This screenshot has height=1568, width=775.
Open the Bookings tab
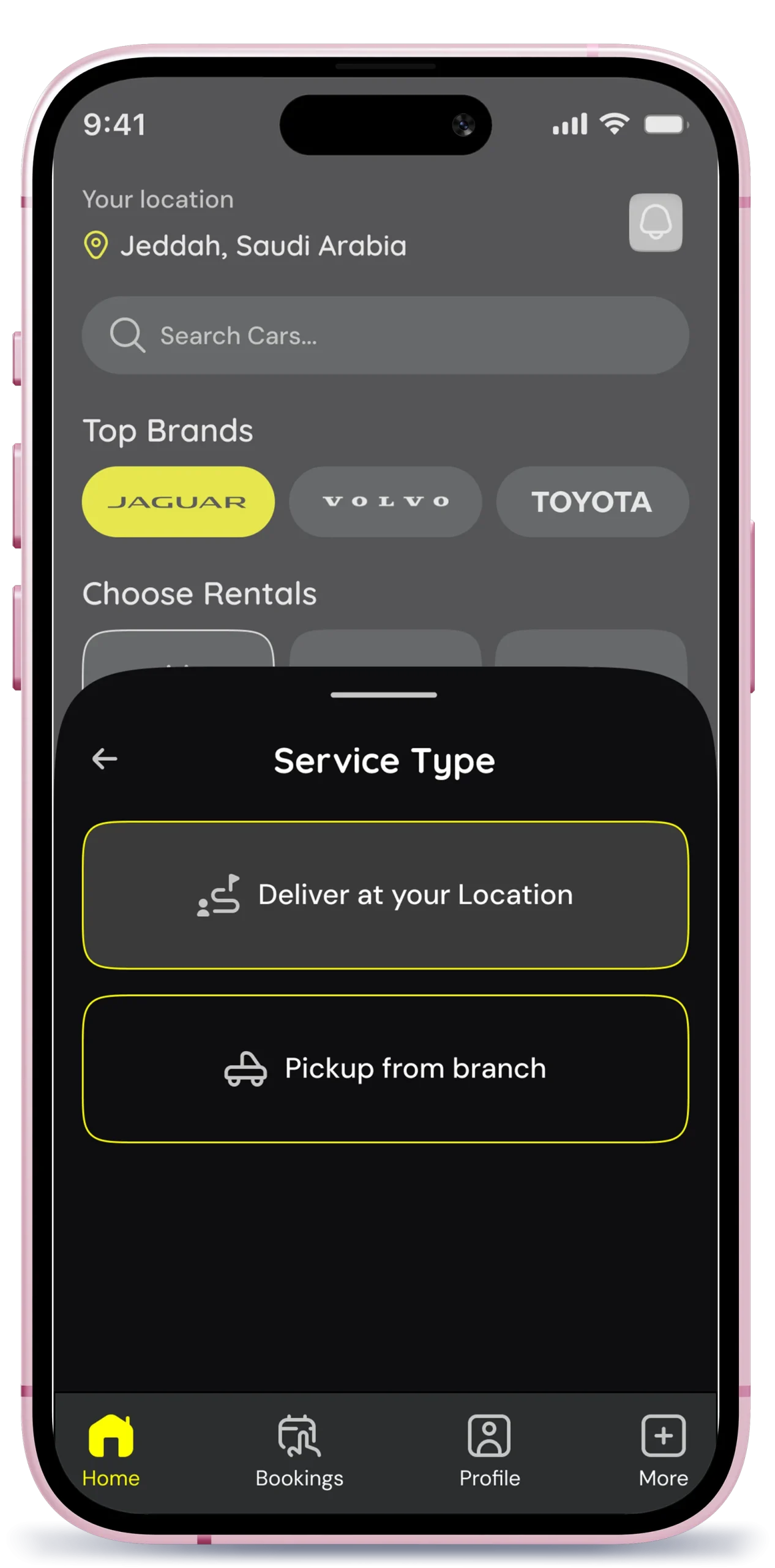(x=299, y=1451)
